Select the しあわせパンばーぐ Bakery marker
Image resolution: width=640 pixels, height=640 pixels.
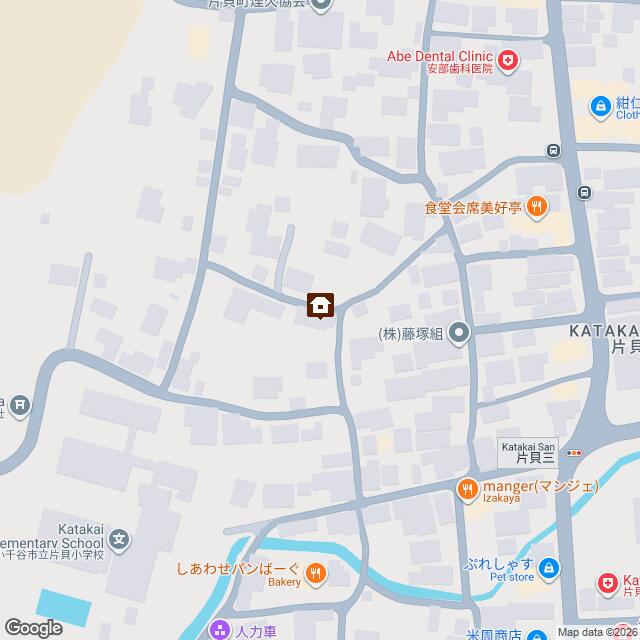(x=316, y=573)
